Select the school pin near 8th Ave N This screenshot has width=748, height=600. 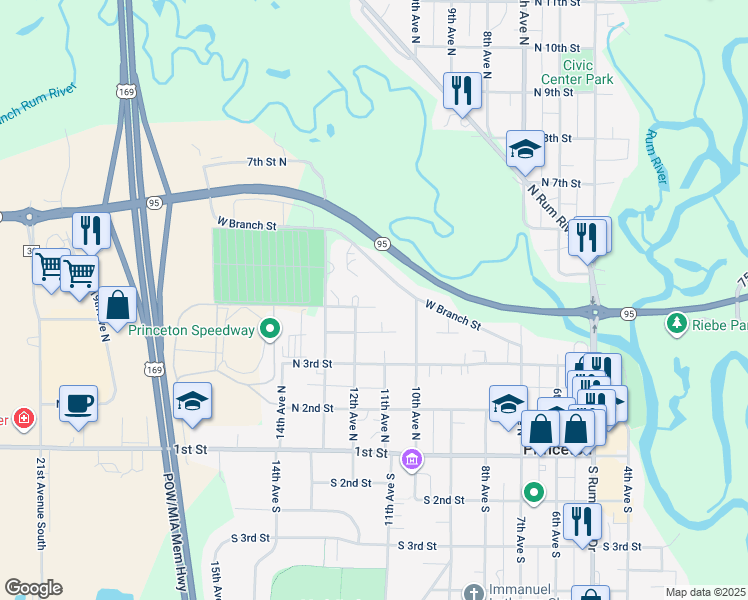point(508,405)
